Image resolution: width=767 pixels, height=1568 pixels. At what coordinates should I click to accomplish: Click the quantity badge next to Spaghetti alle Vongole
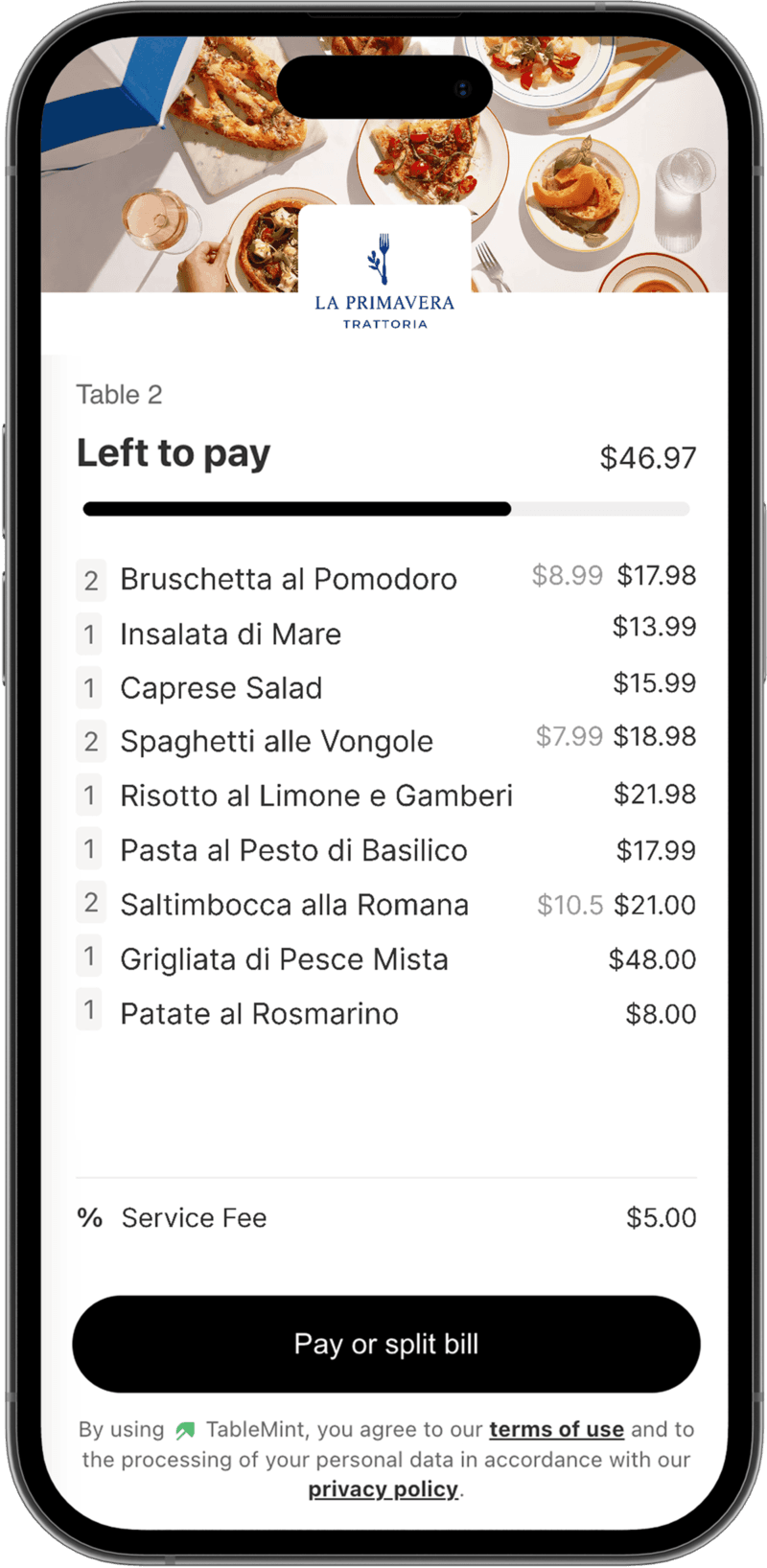[91, 741]
